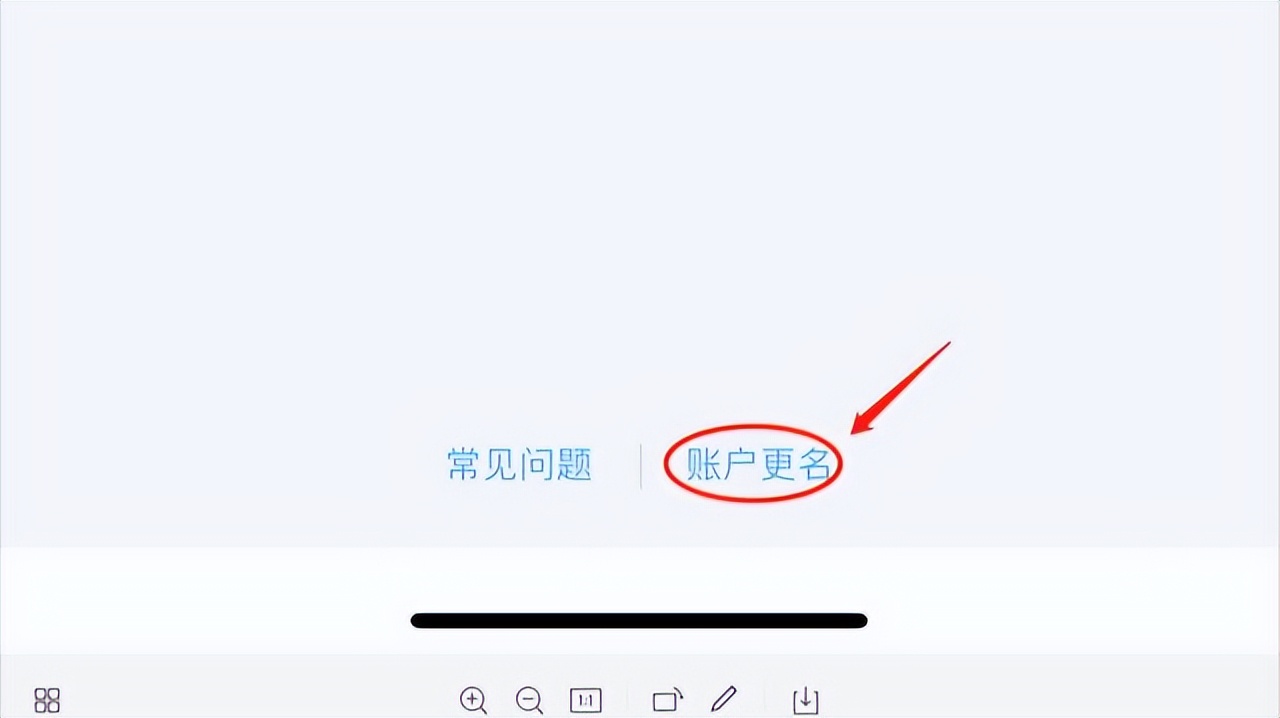Open the thumbnail grid view
The height and width of the screenshot is (718, 1280).
[x=47, y=699]
